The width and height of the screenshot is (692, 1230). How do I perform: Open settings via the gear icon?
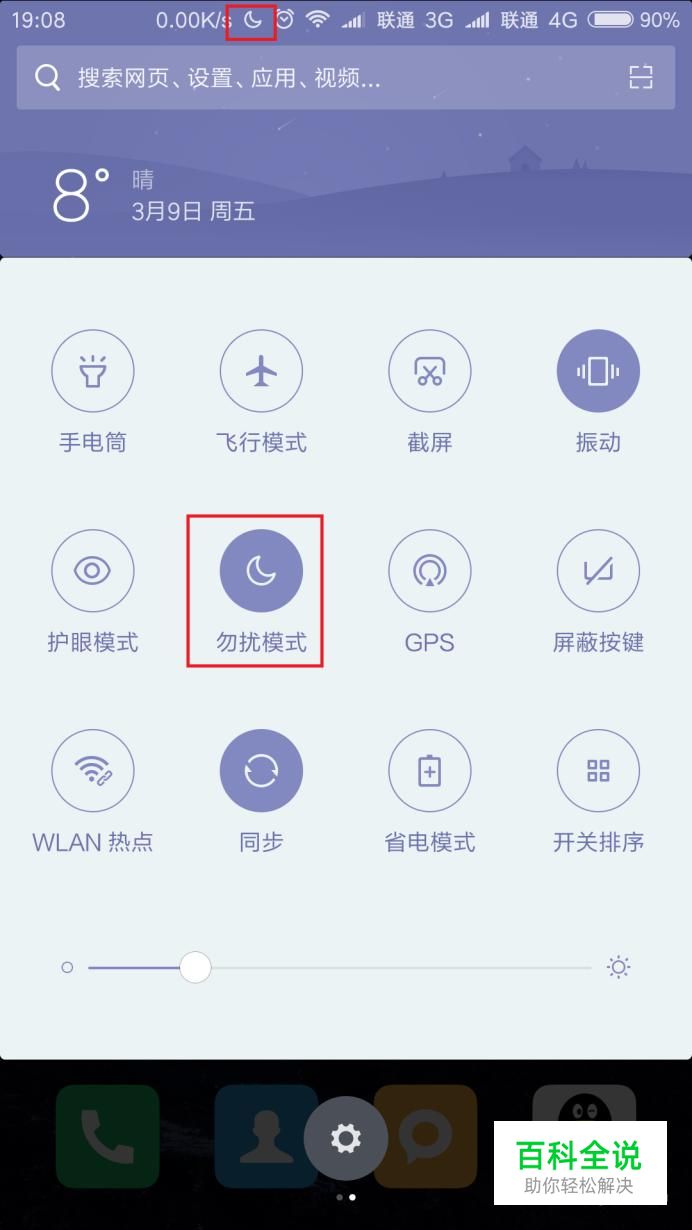pyautogui.click(x=346, y=1138)
